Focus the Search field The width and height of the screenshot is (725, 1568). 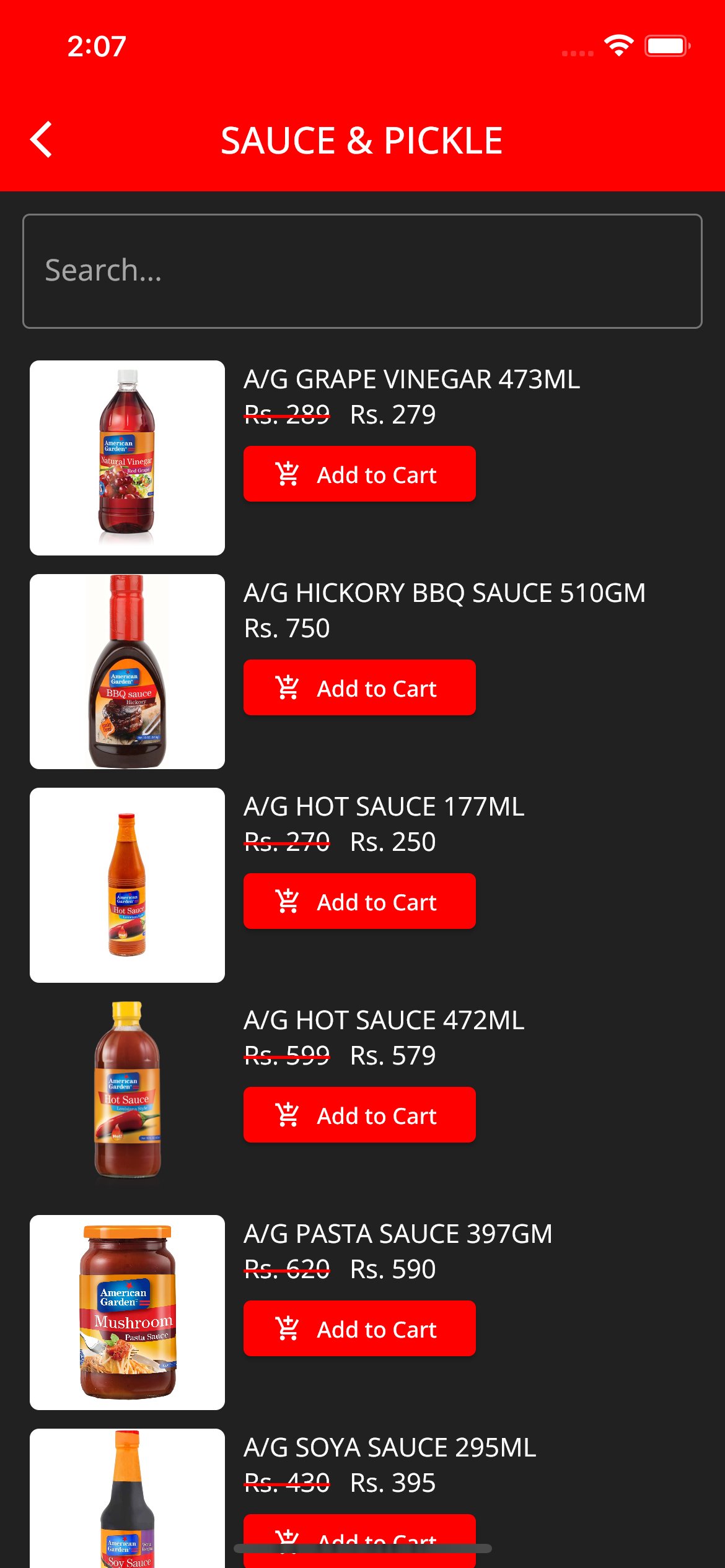pyautogui.click(x=362, y=271)
